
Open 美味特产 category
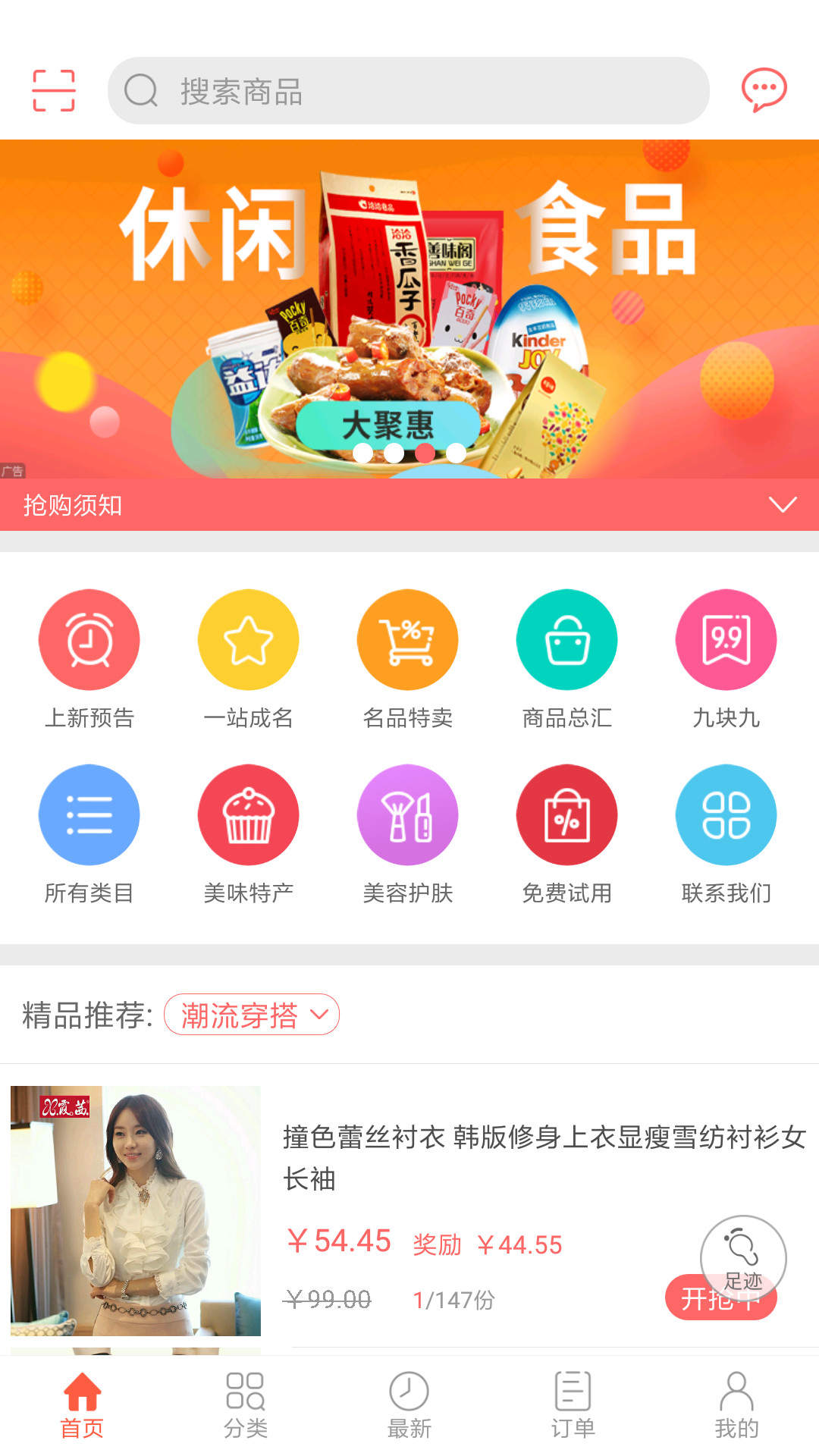click(x=249, y=833)
